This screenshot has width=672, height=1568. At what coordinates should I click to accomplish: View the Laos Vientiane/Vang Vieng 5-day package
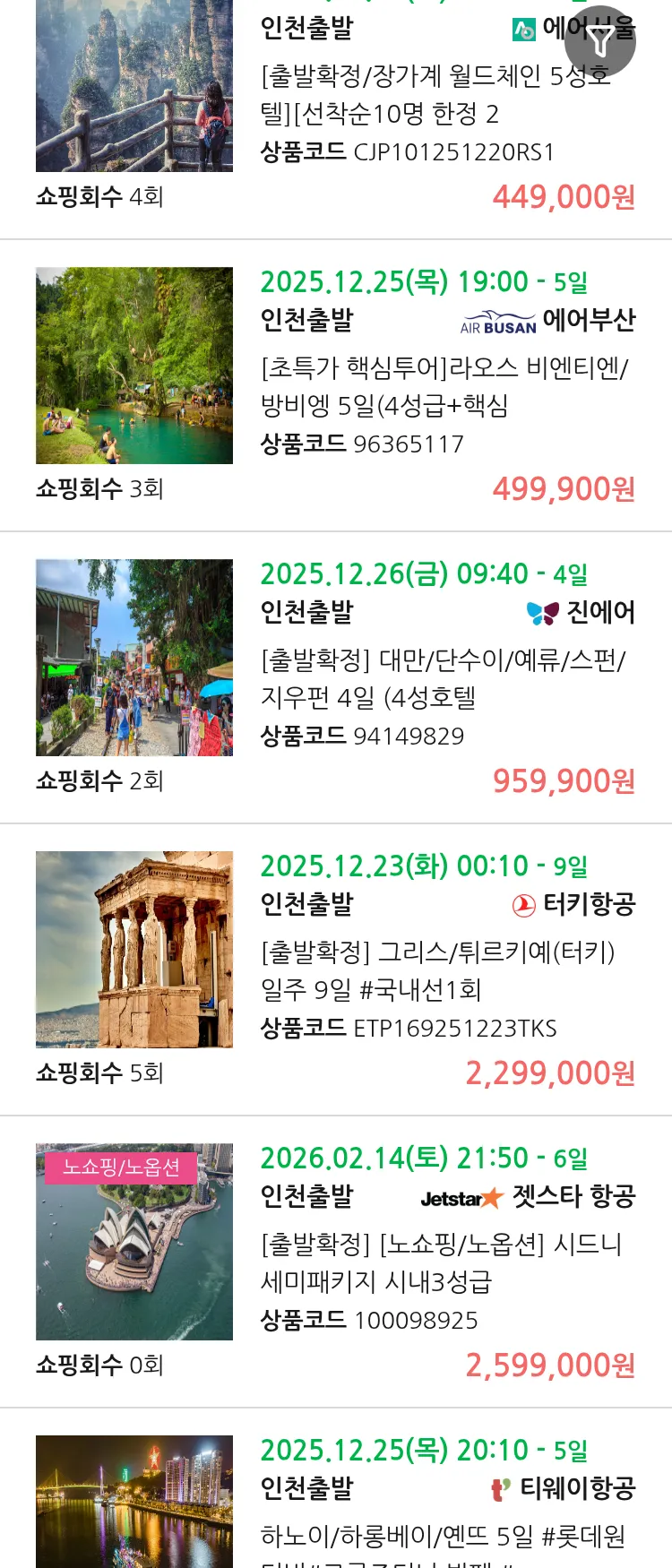(444, 386)
